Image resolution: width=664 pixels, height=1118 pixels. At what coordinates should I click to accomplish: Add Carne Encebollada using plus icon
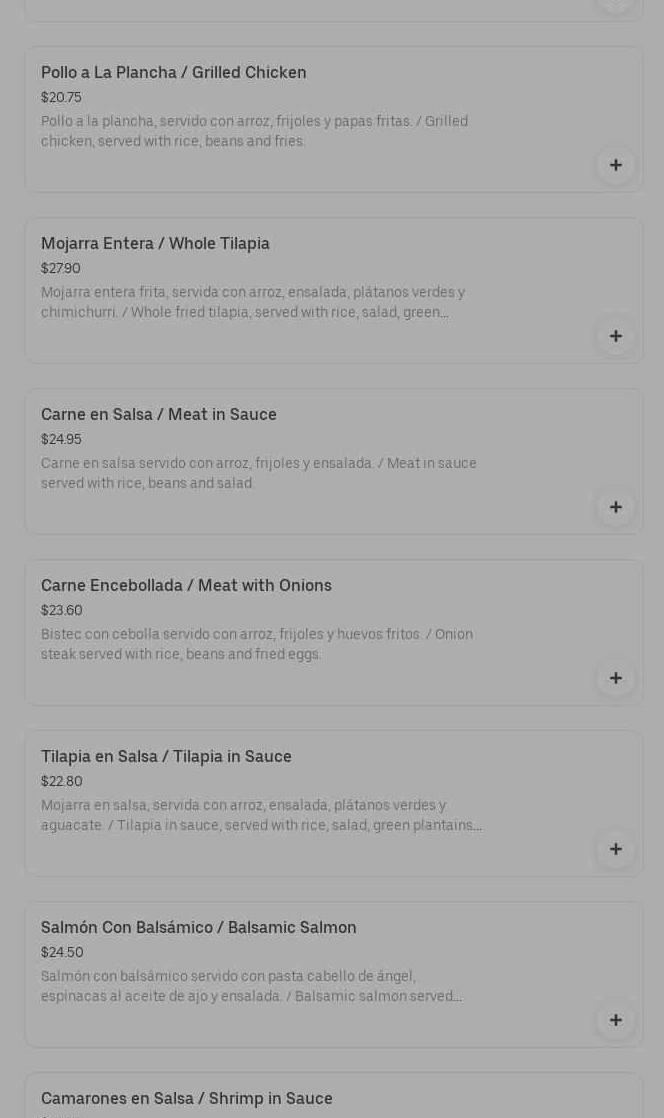[x=615, y=678]
